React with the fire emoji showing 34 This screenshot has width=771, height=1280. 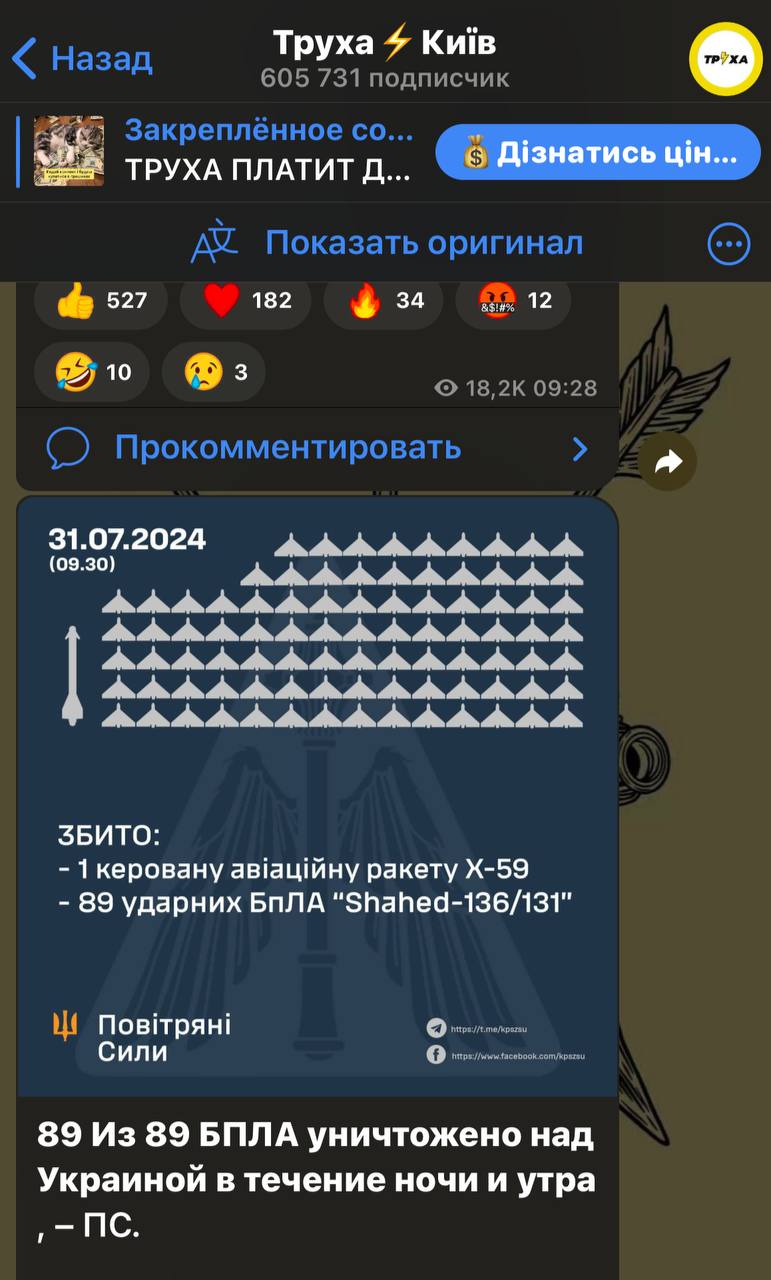(386, 300)
